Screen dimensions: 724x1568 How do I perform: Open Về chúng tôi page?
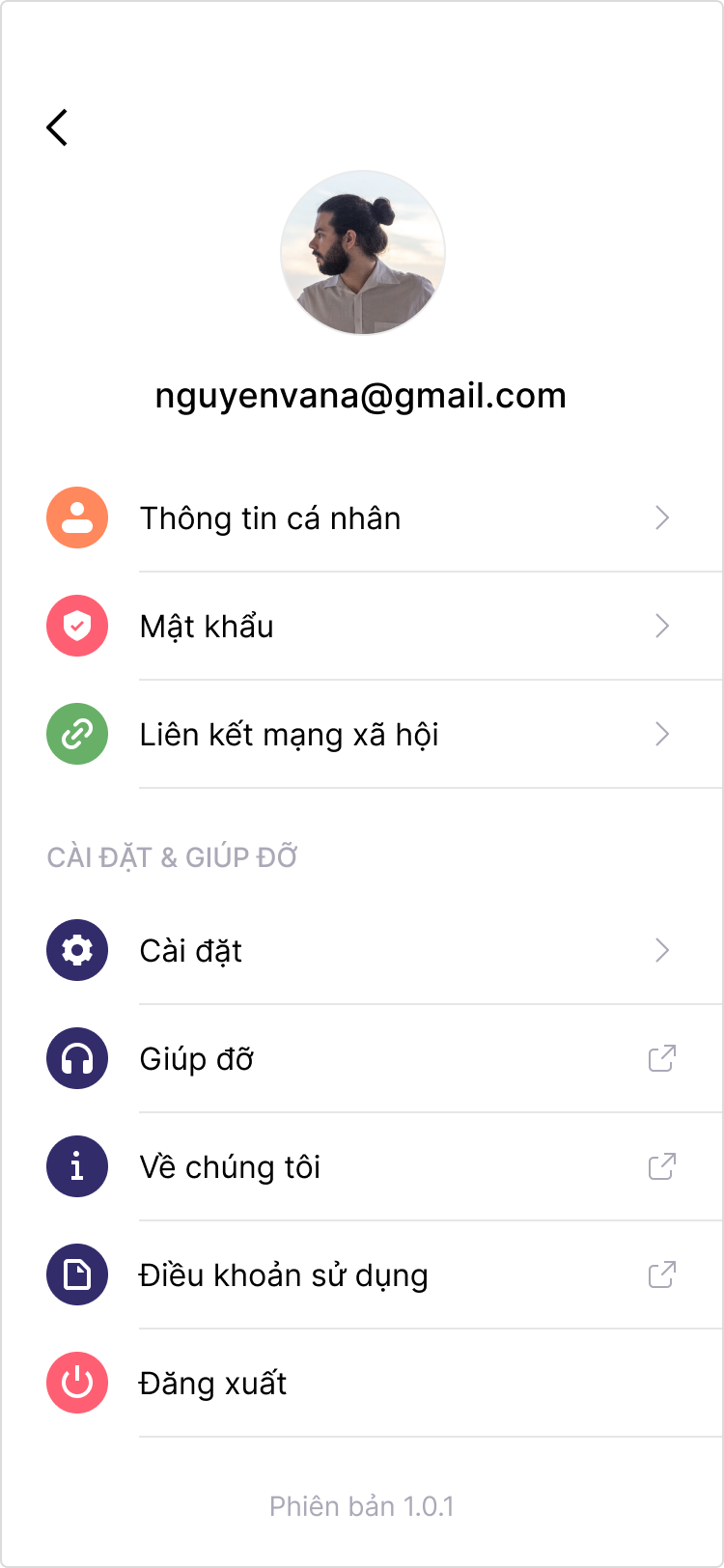(230, 1167)
